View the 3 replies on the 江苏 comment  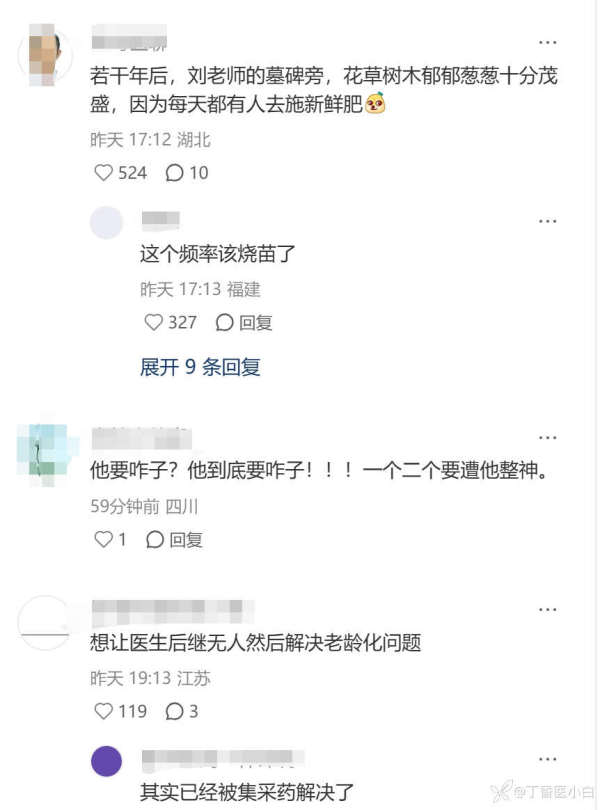[x=181, y=712]
